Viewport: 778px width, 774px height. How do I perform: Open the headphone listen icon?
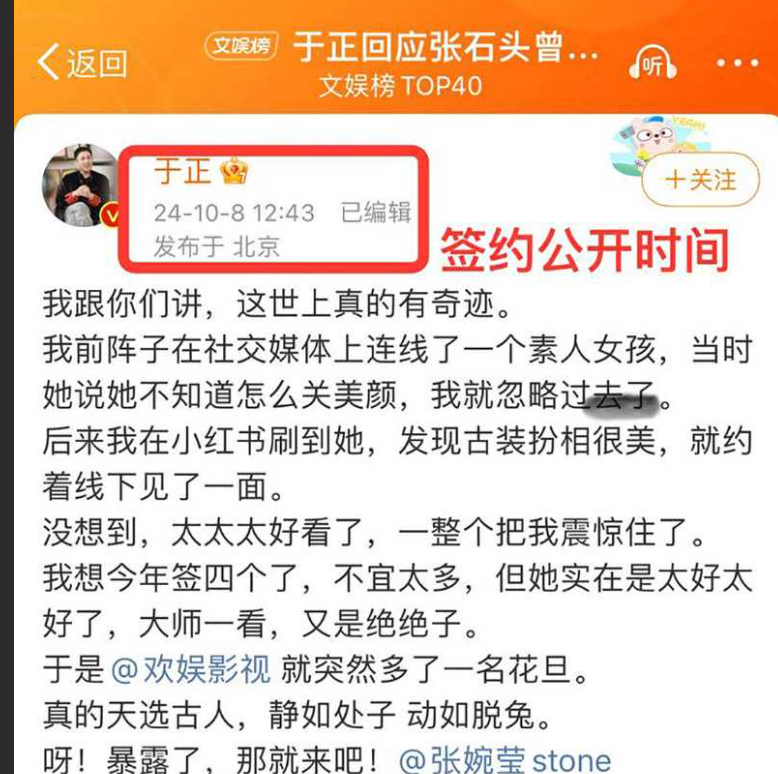tap(652, 65)
